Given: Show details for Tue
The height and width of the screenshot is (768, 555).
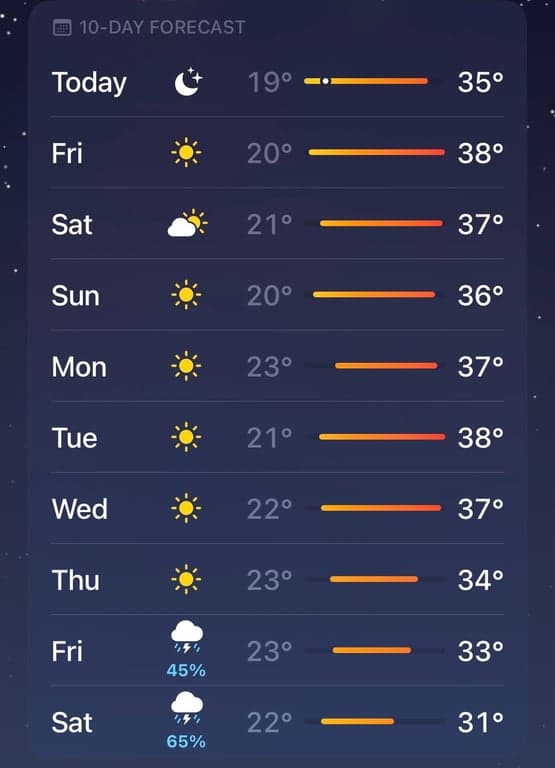Looking at the screenshot, I should click(x=277, y=437).
